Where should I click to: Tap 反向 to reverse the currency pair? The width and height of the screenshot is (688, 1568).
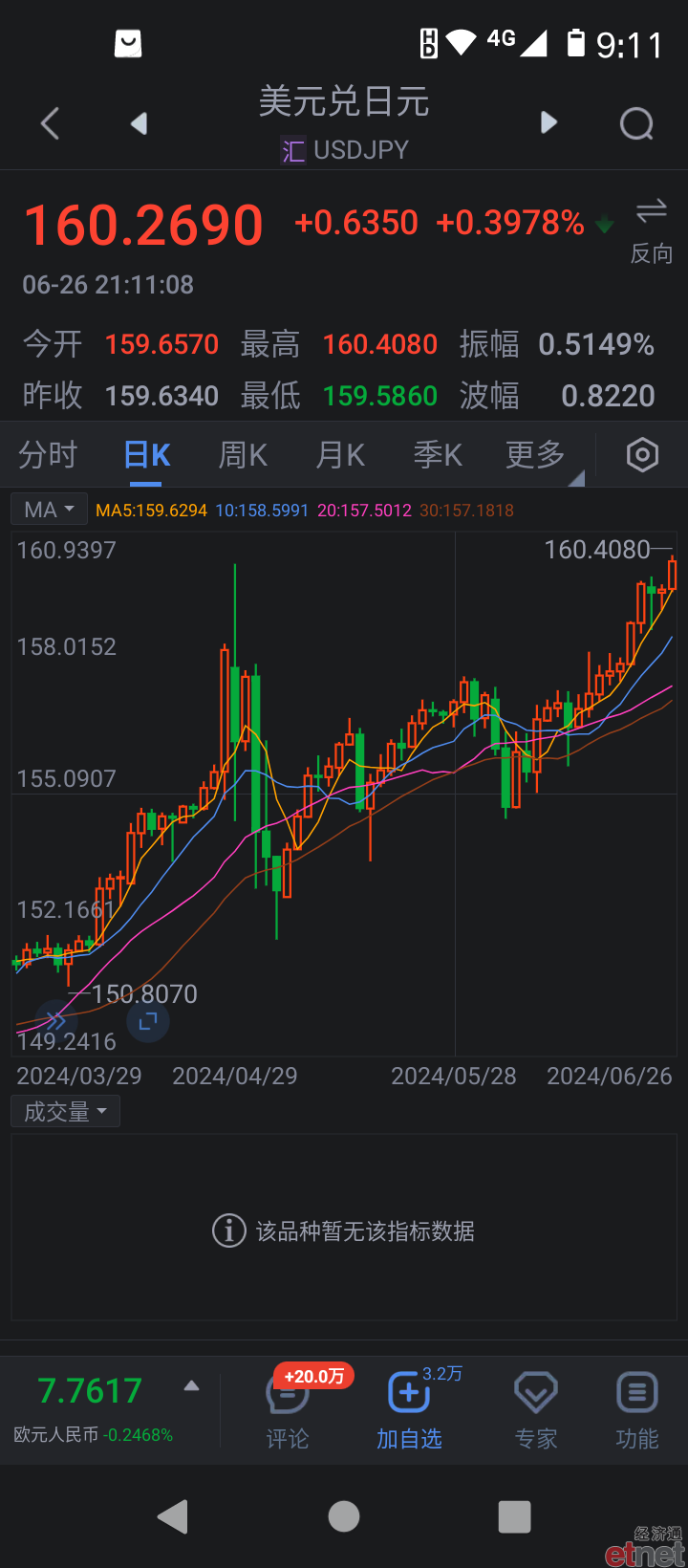pos(652,231)
